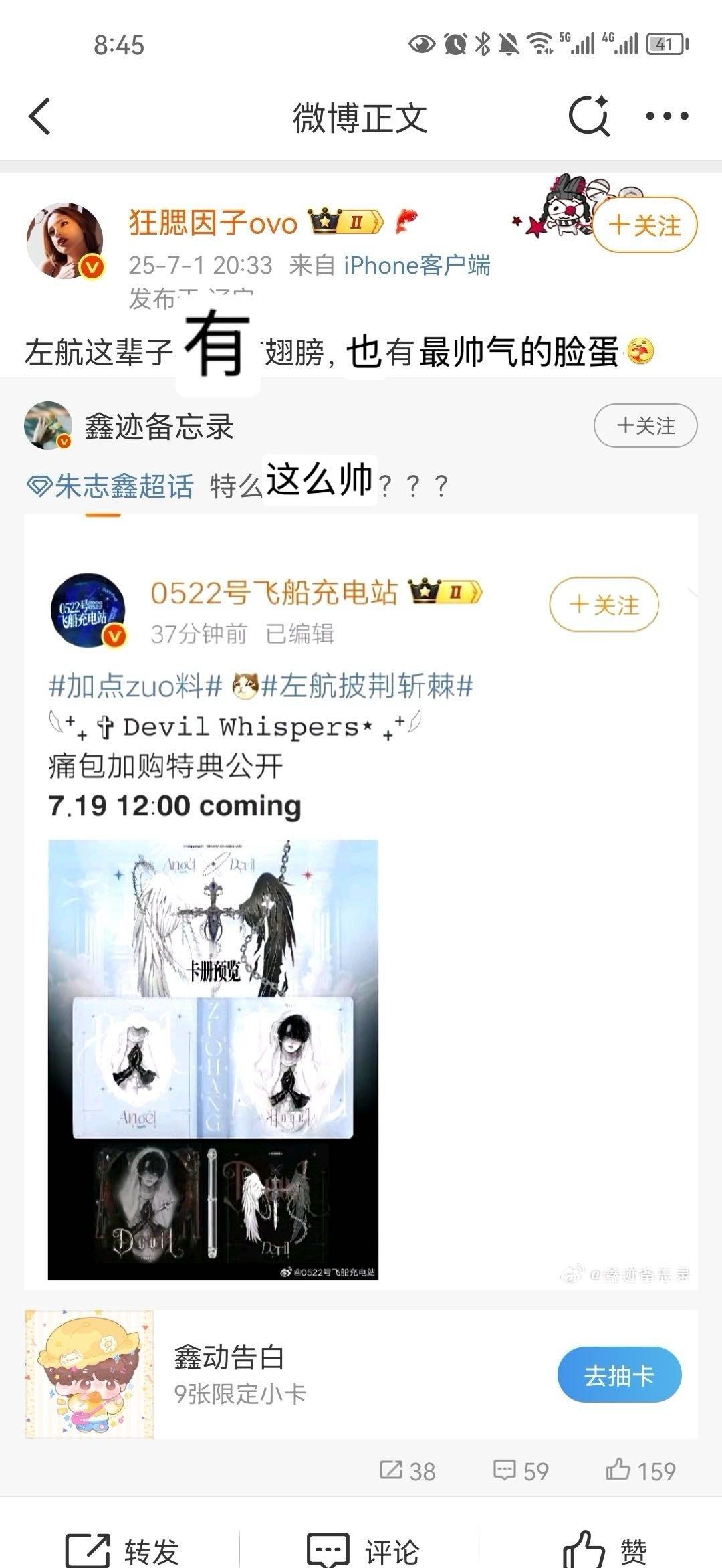Open the three-dot overflow menu

point(667,116)
